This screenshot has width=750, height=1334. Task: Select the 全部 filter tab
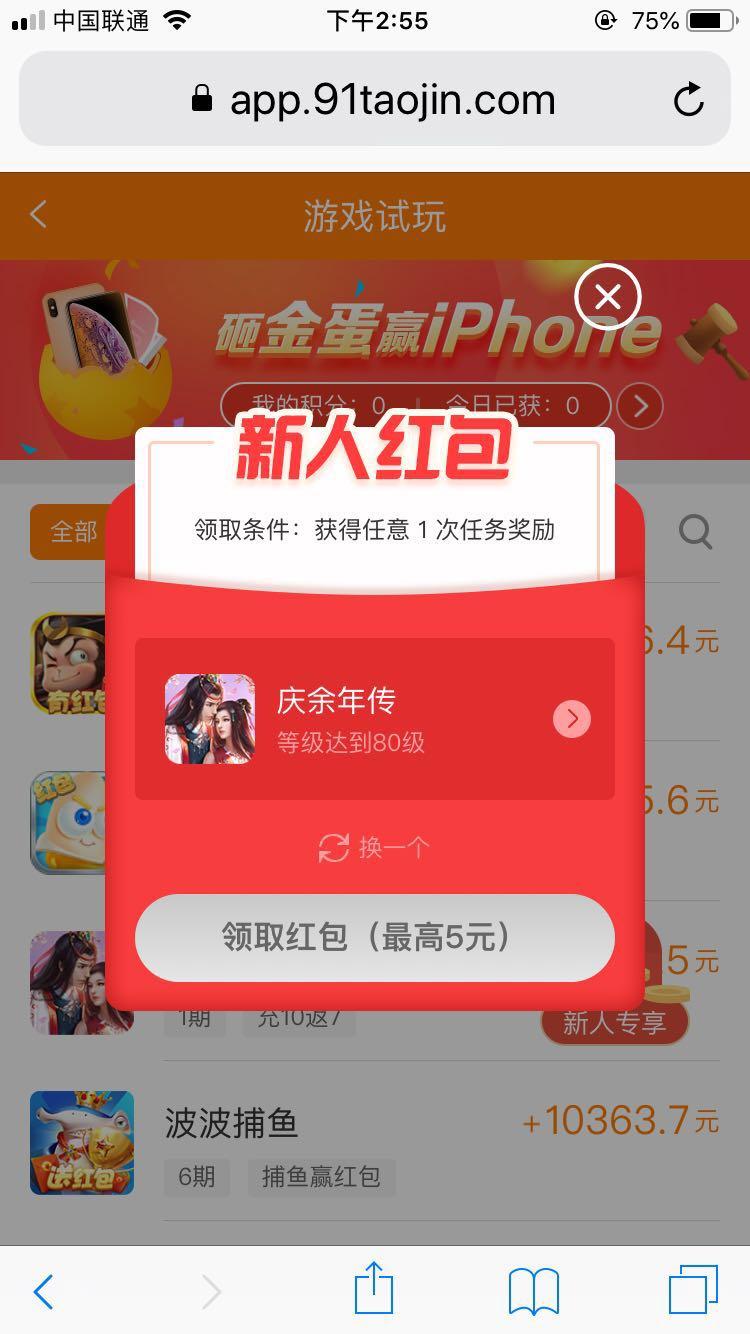70,533
